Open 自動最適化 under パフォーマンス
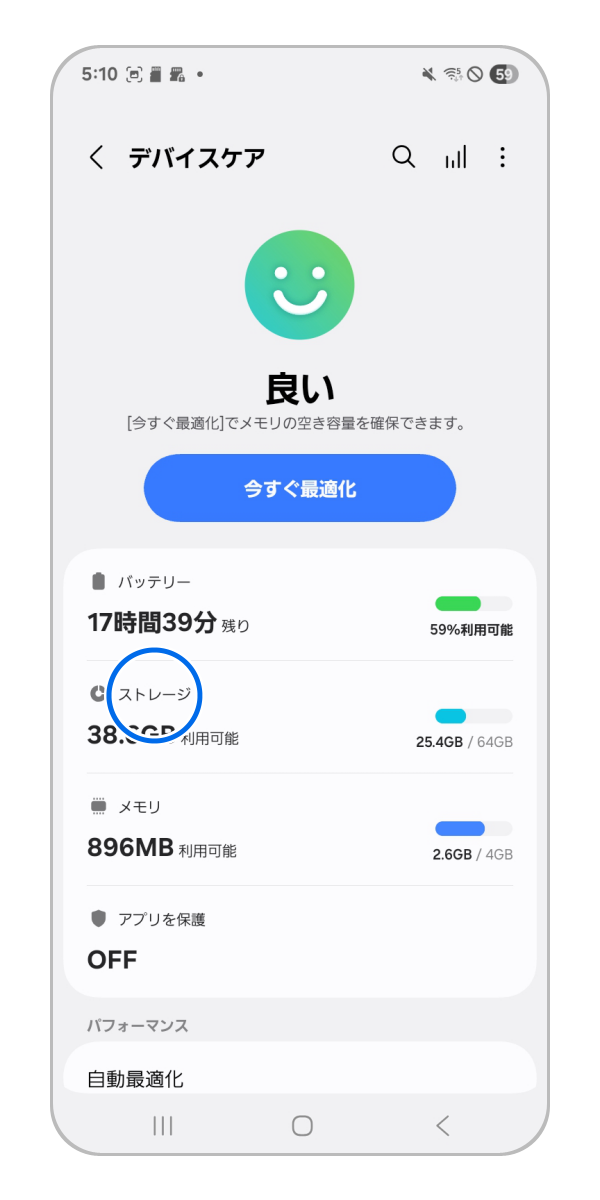The height and width of the screenshot is (1200, 600). coord(300,1078)
